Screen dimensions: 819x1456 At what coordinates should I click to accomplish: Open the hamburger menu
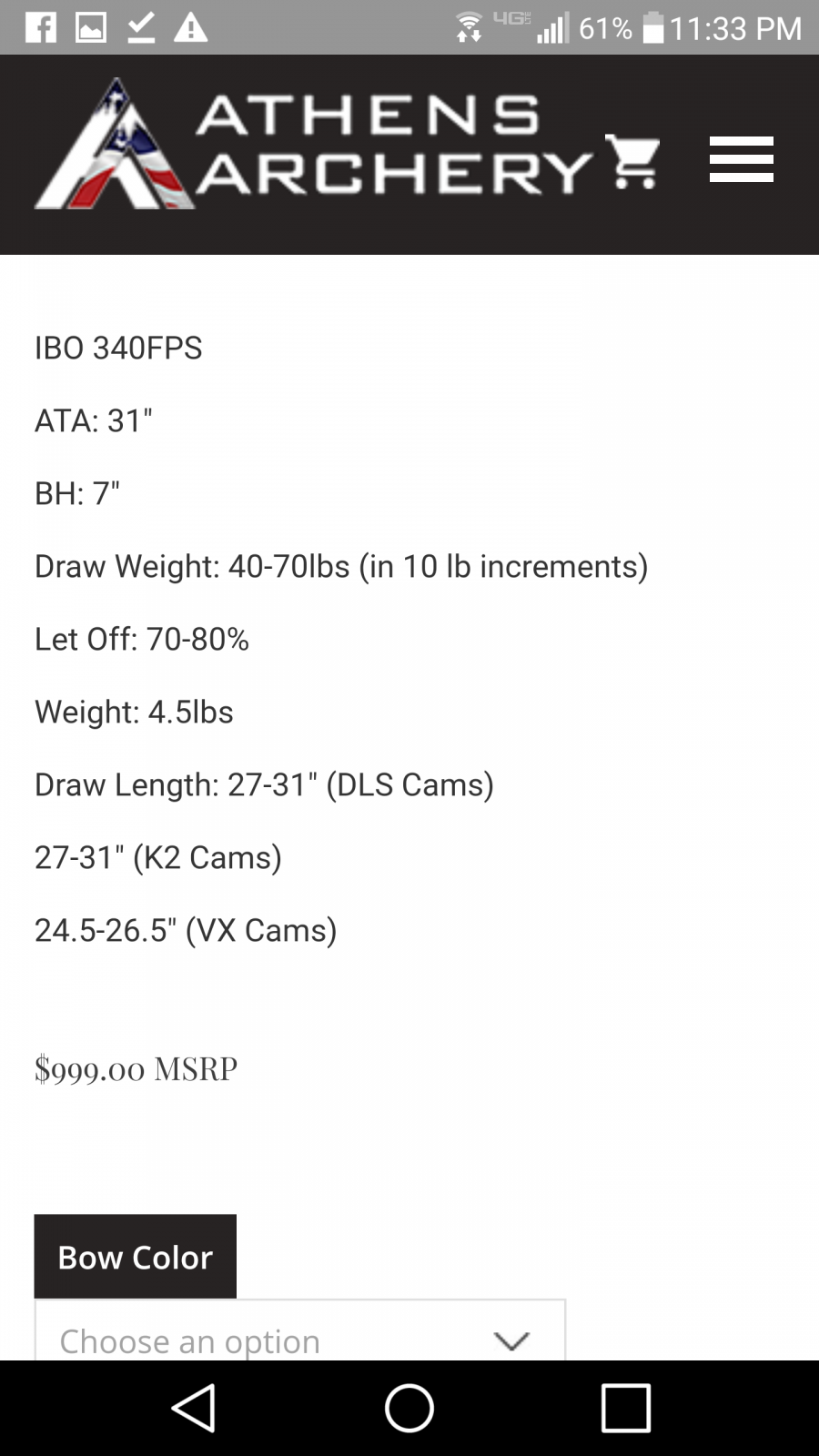tap(742, 159)
